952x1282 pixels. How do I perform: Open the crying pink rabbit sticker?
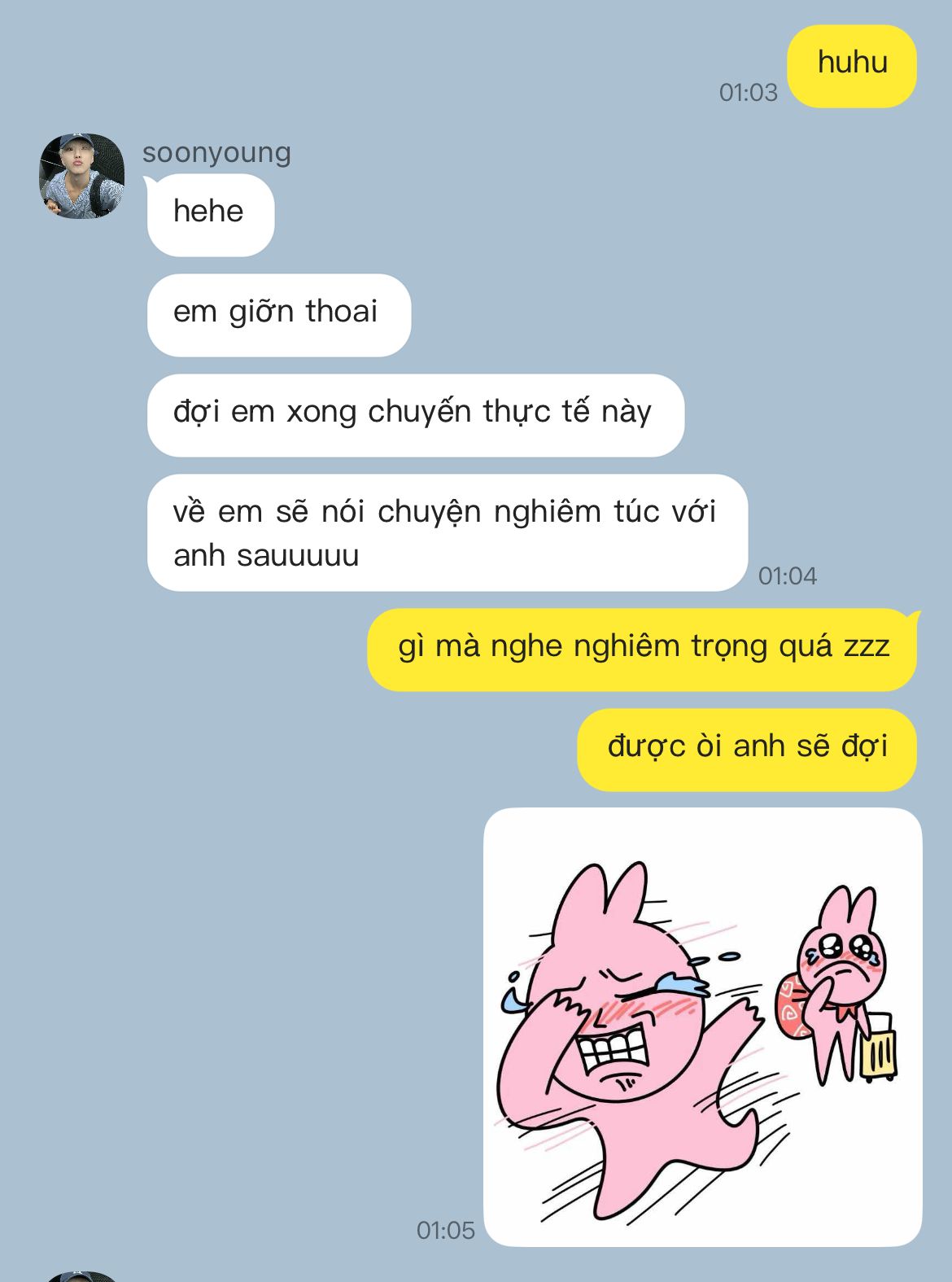click(x=702, y=1026)
